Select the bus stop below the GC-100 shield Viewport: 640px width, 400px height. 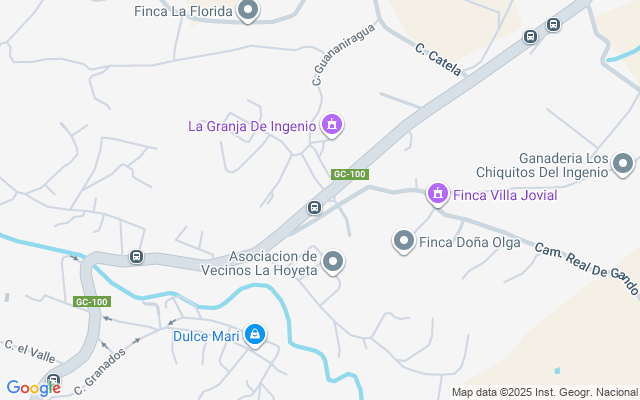click(314, 208)
